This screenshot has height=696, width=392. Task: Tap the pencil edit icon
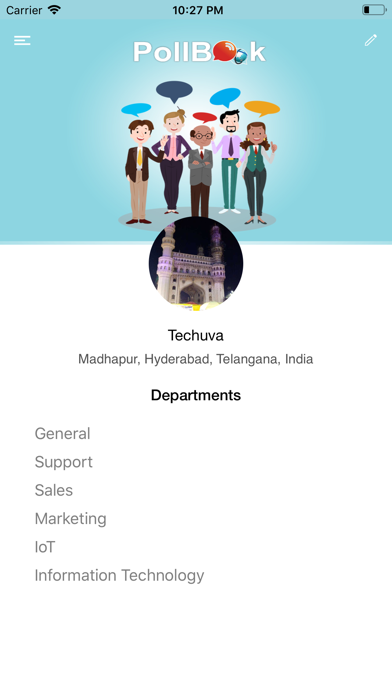[x=371, y=40]
